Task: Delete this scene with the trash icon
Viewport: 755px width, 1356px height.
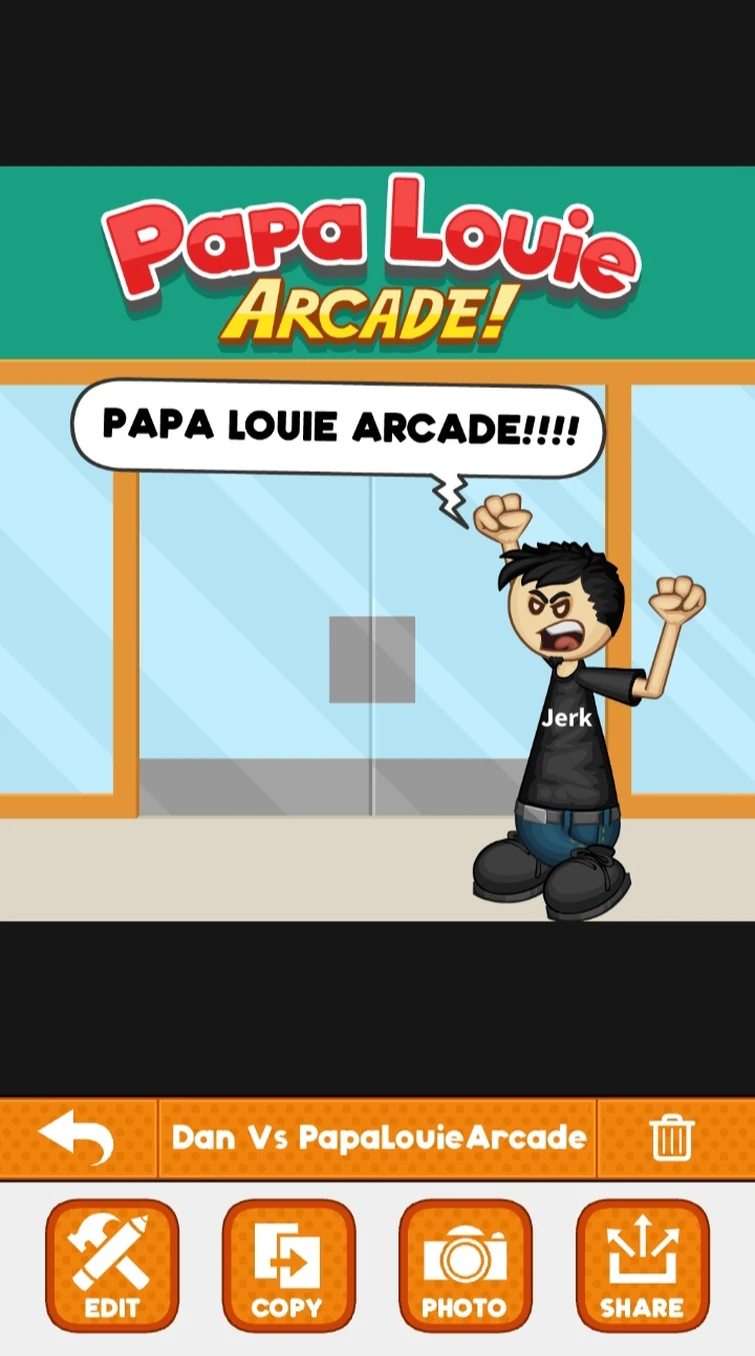Action: tap(671, 1138)
